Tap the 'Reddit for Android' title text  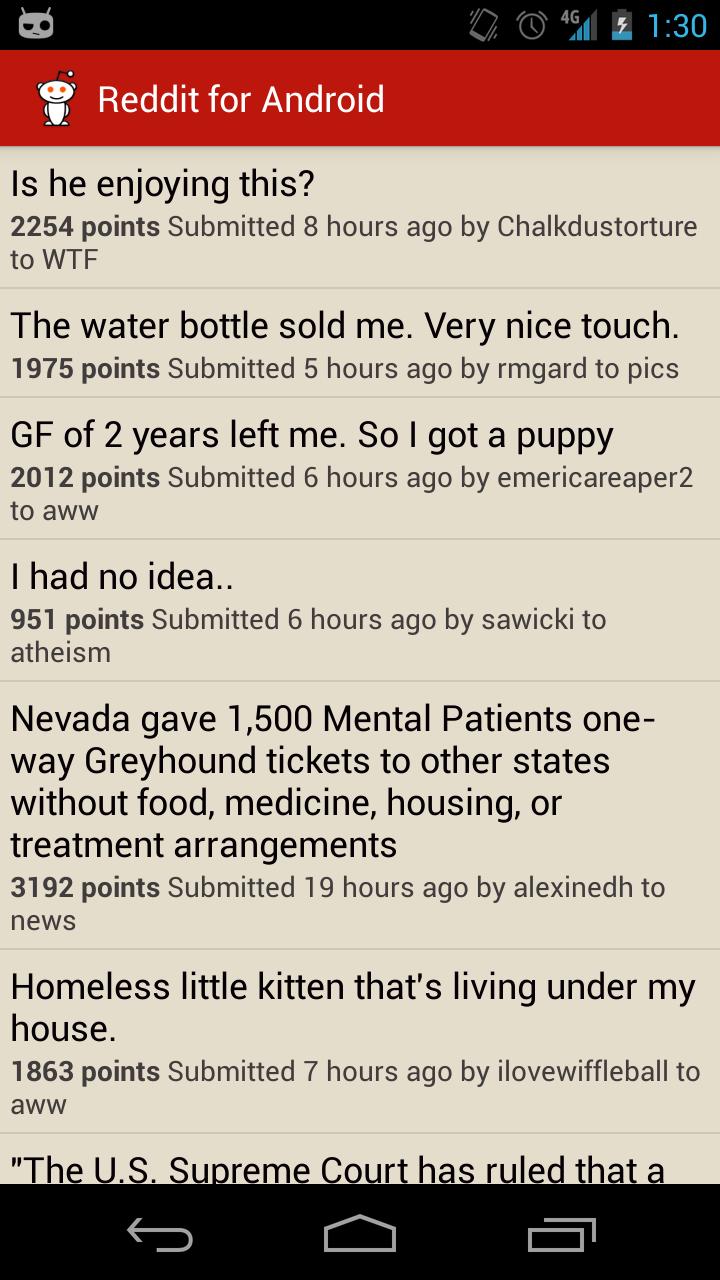pyautogui.click(x=240, y=97)
